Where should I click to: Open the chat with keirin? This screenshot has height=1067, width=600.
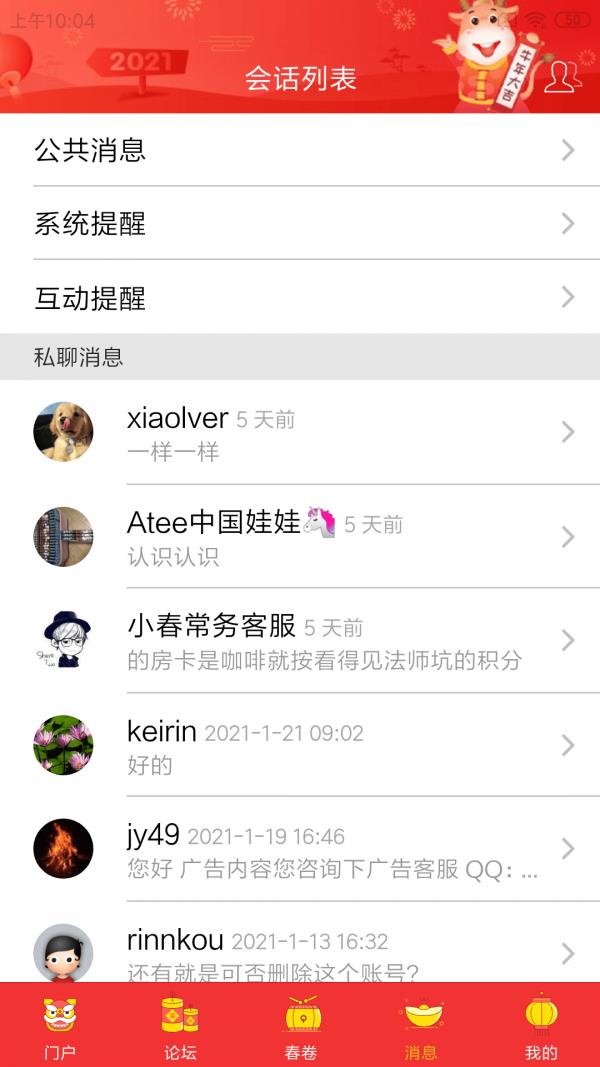click(x=300, y=745)
